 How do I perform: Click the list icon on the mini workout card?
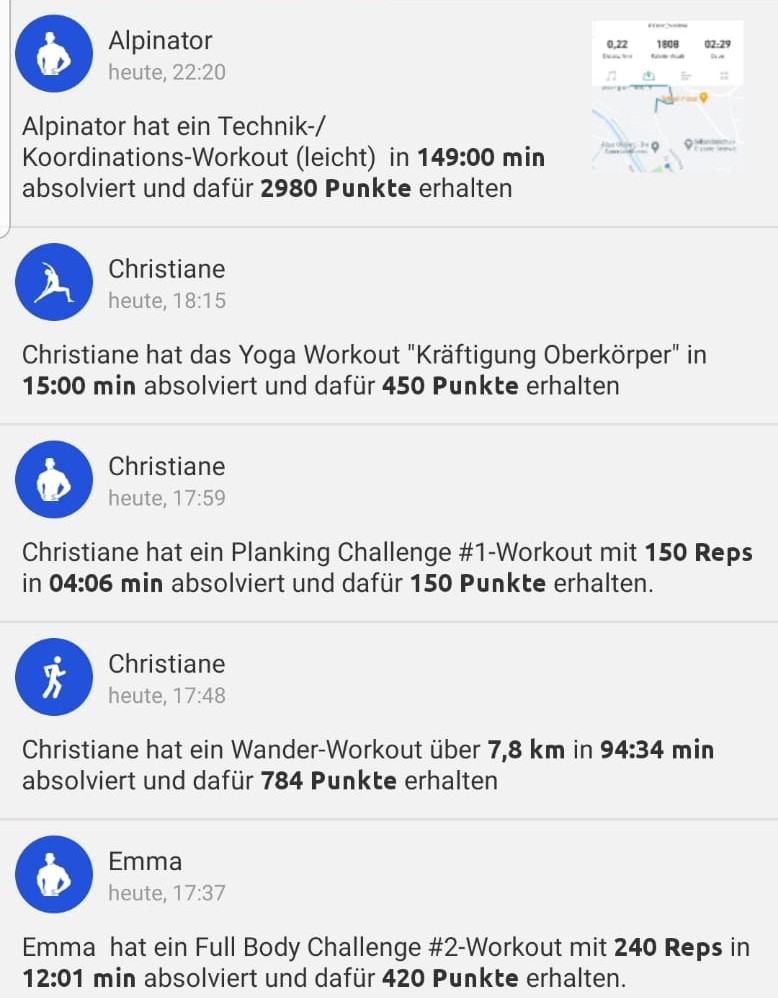click(686, 74)
